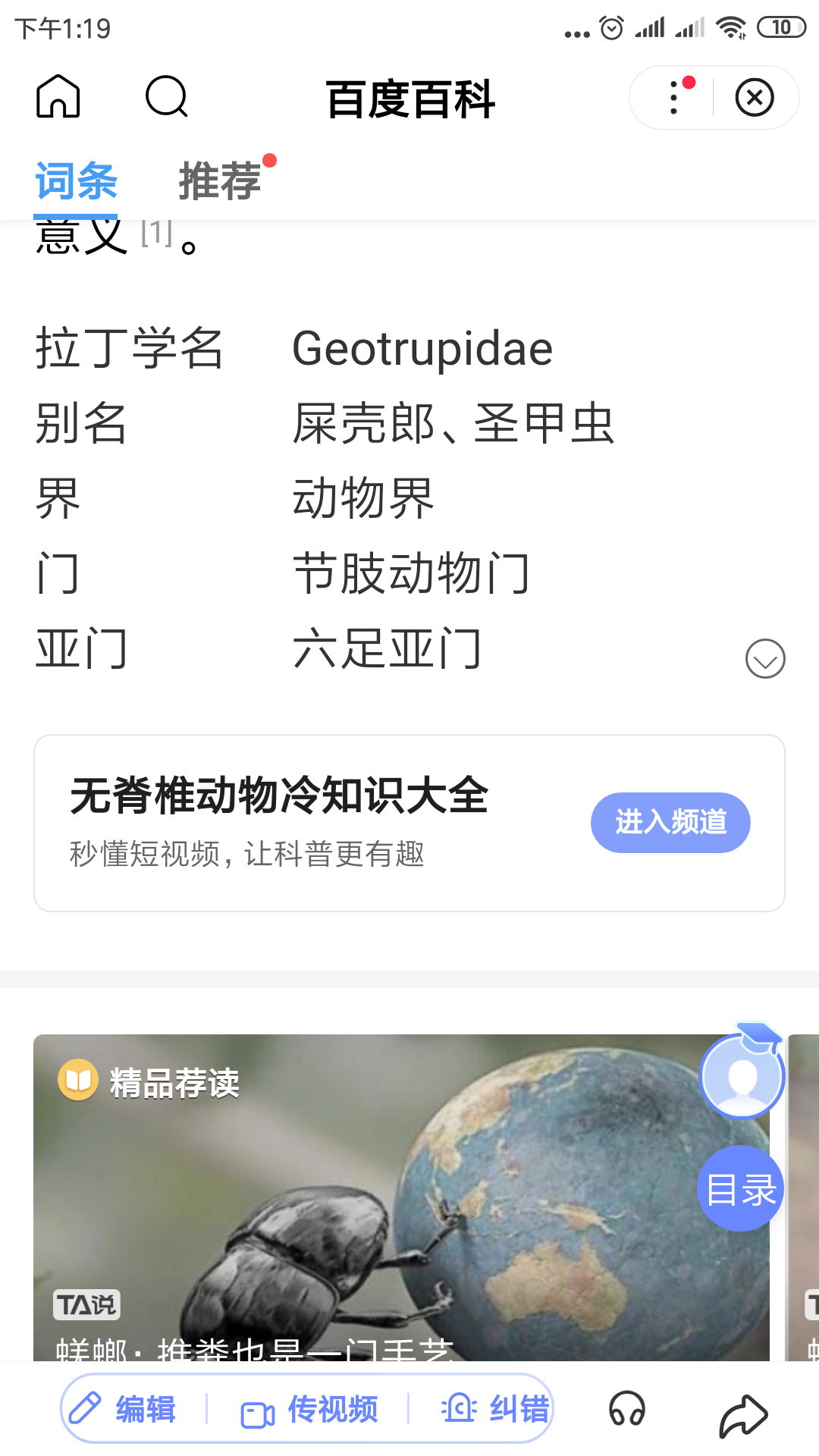
Task: Expand the taxonomy info with the chevron
Action: click(x=764, y=659)
